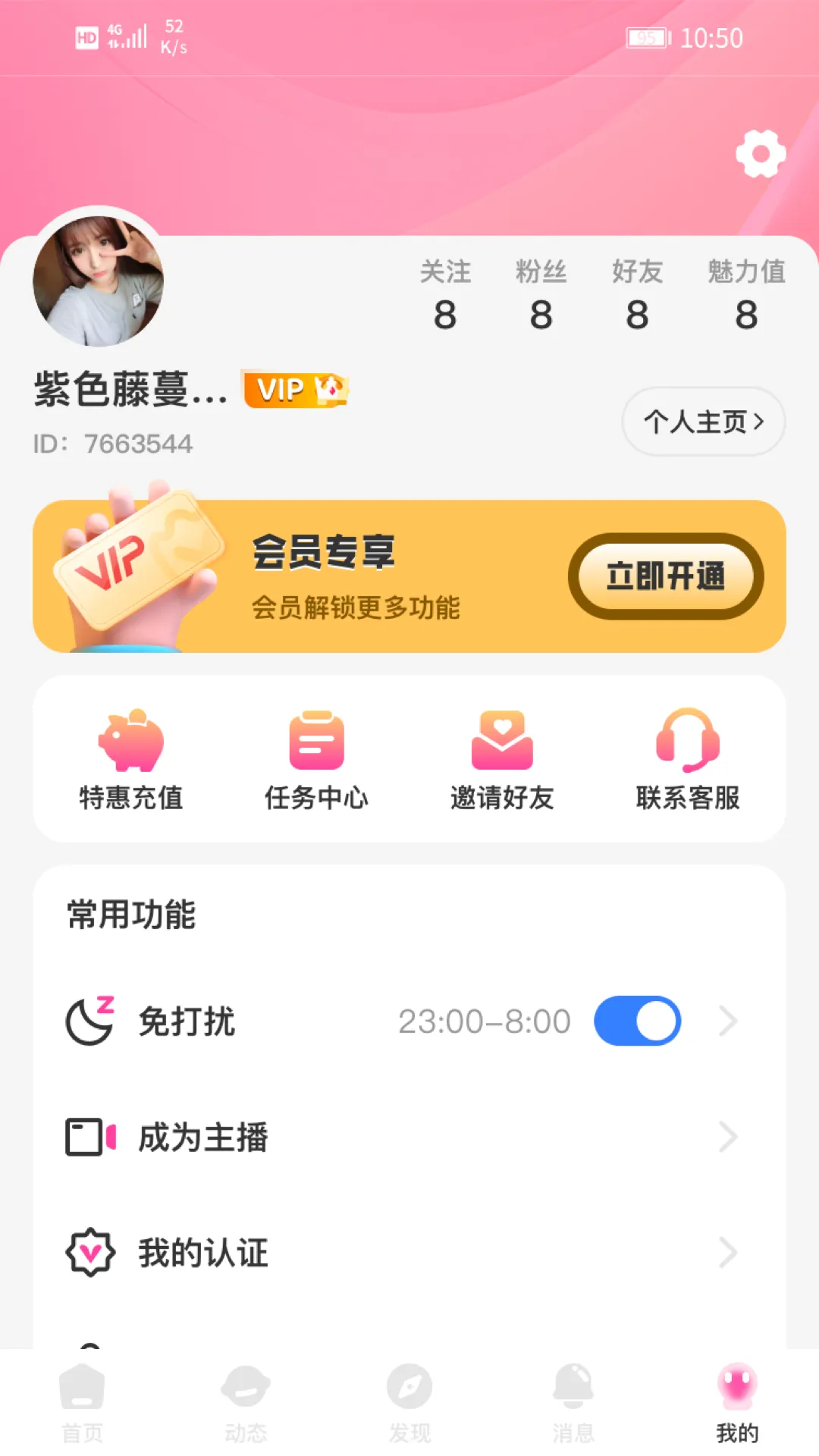The height and width of the screenshot is (1456, 819).
Task: Expand the 免打扰 row chevron
Action: point(726,1020)
